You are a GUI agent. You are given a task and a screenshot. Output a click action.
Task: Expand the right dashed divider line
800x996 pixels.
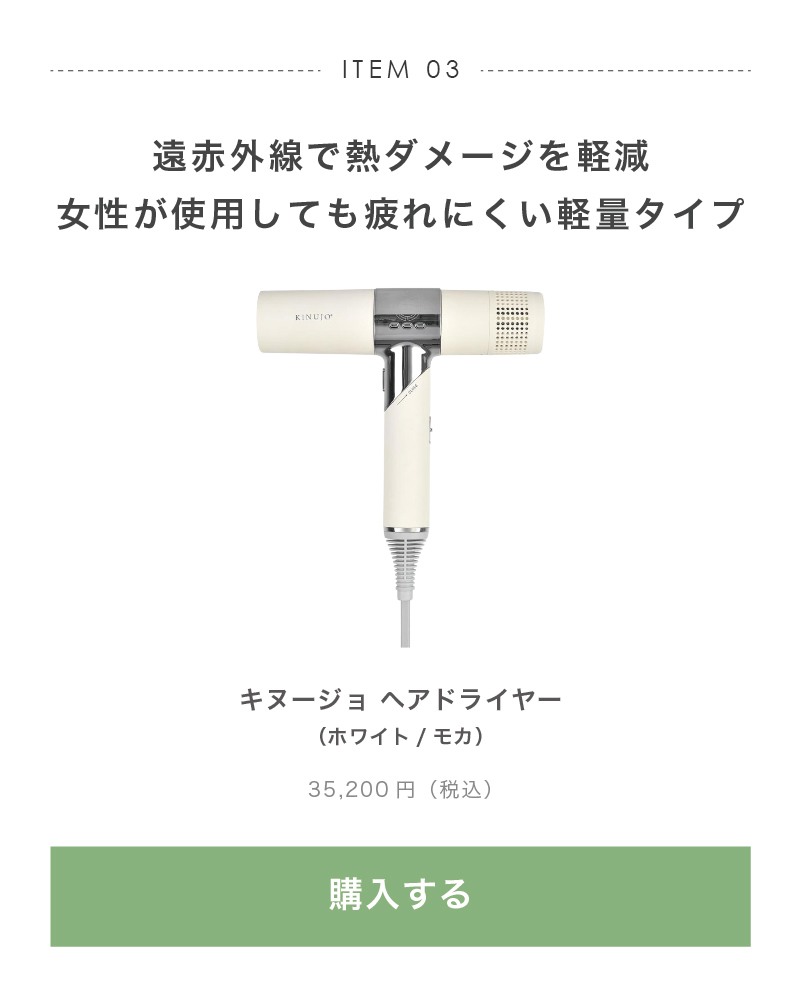pos(615,70)
